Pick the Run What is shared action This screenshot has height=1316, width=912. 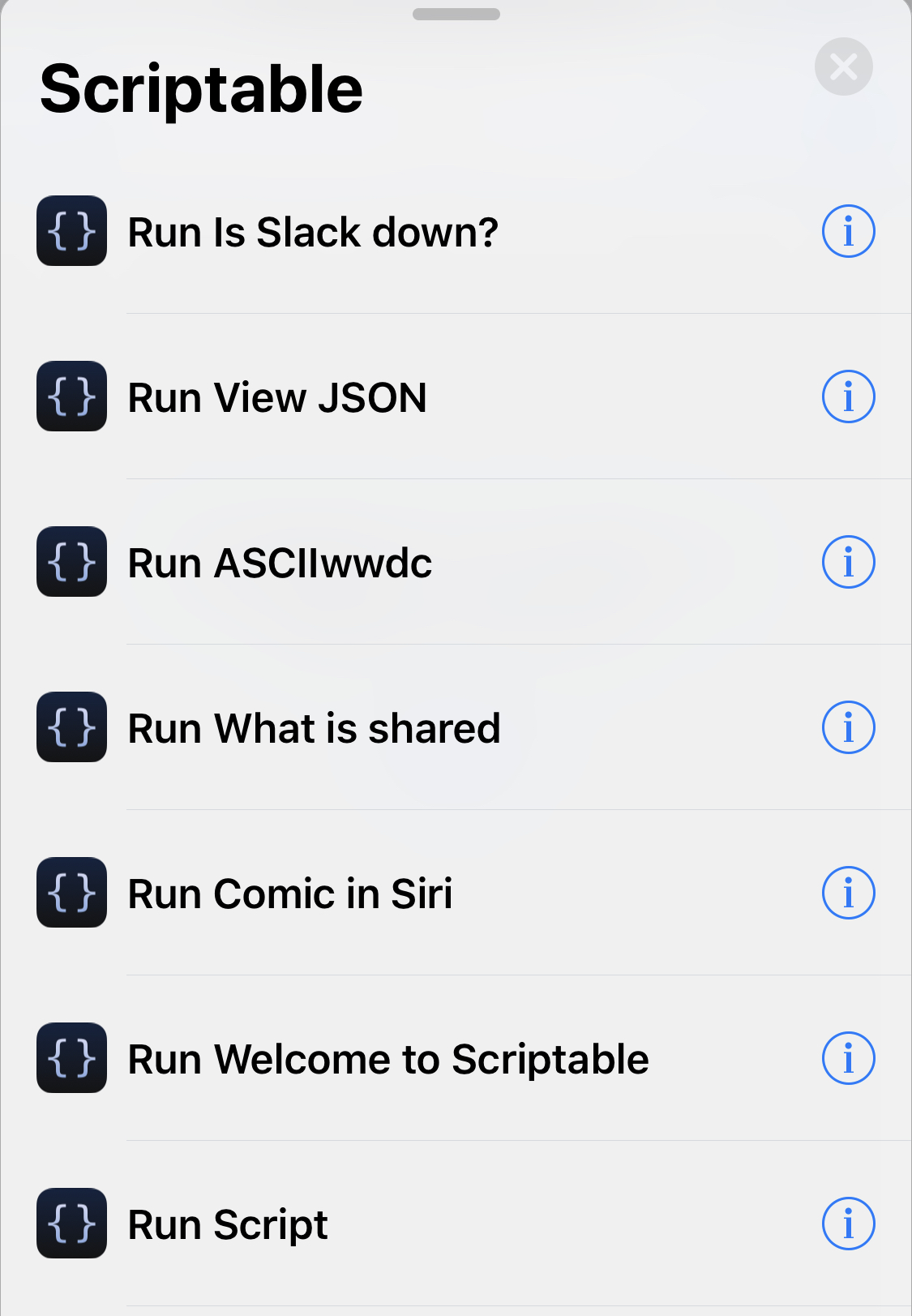[x=314, y=728]
